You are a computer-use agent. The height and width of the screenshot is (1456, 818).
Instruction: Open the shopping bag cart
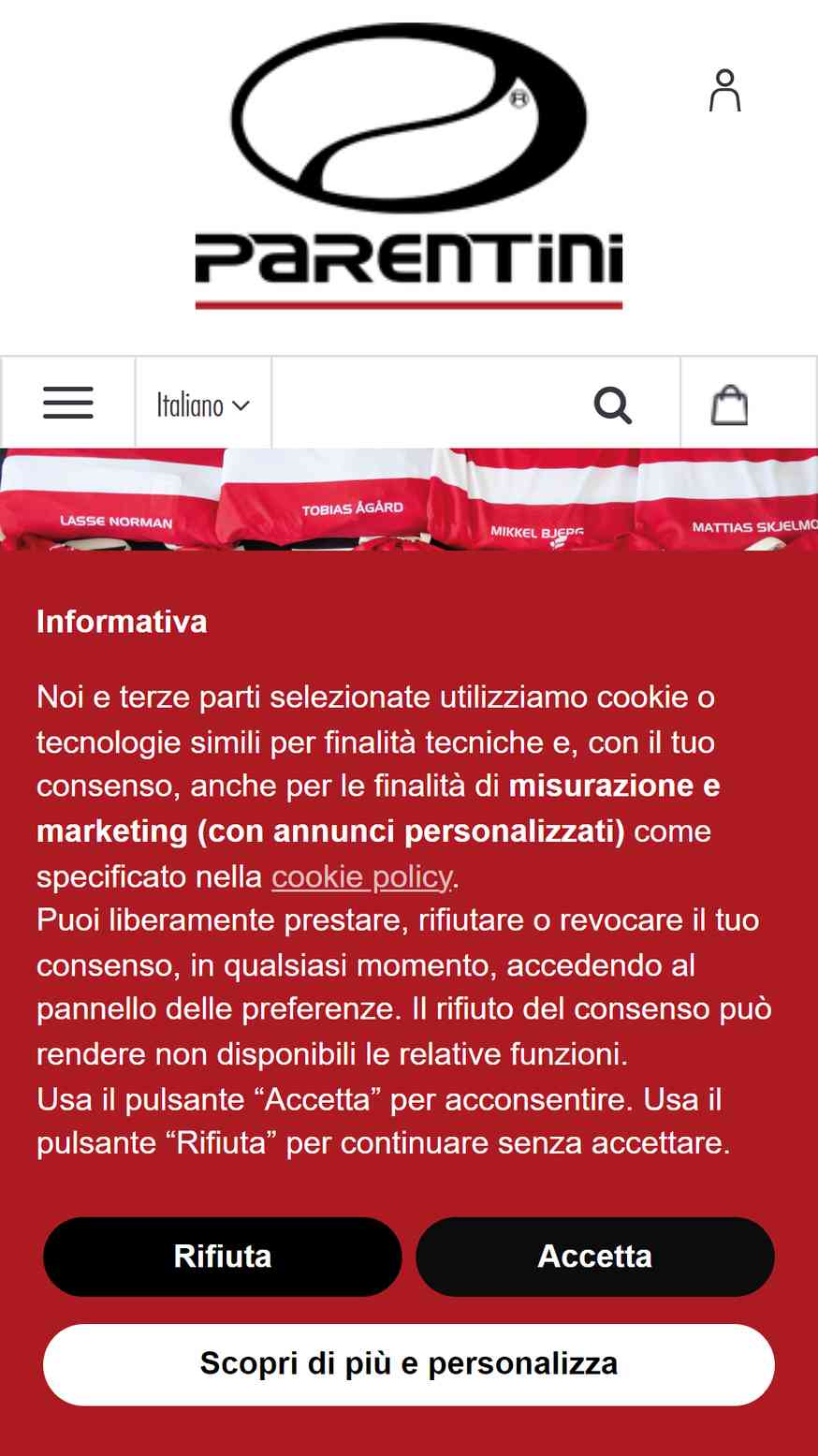tap(729, 405)
